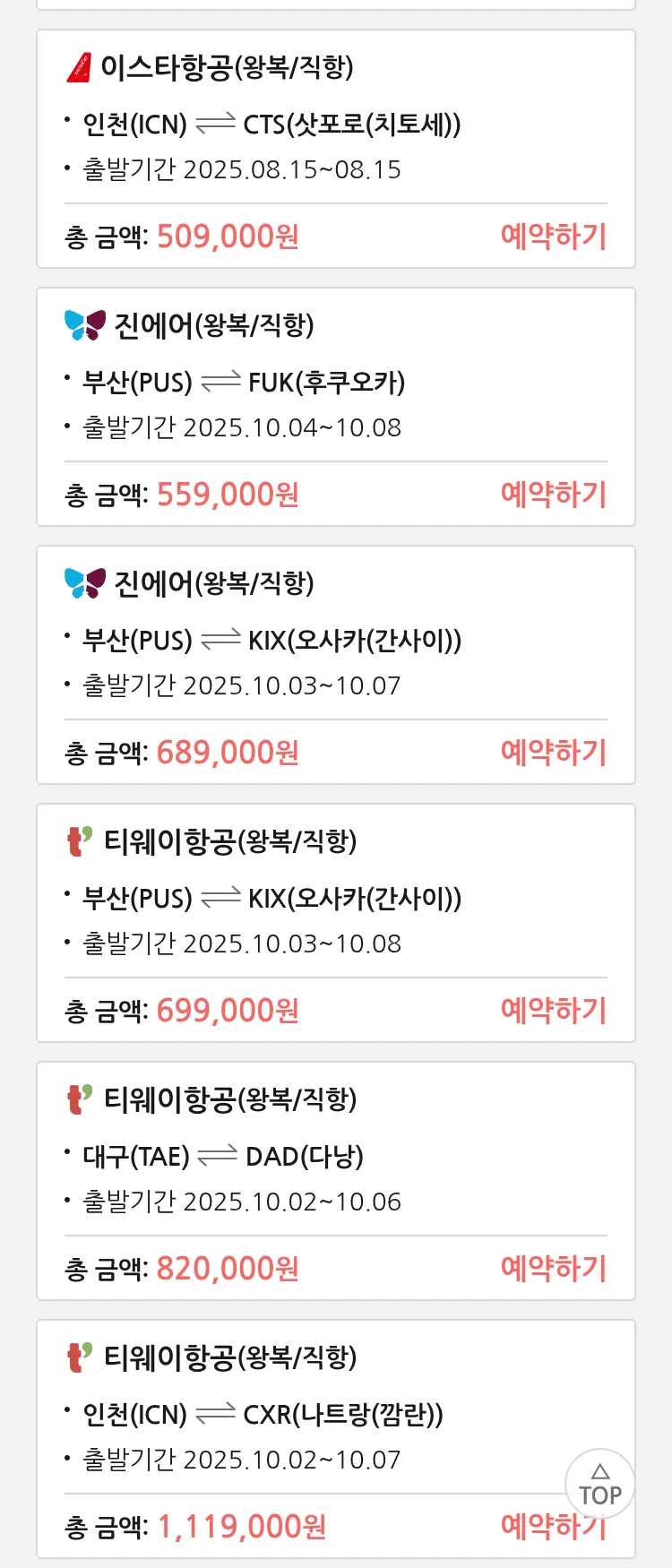Jump back to top with TOP button
The width and height of the screenshot is (672, 1568).
(599, 1484)
